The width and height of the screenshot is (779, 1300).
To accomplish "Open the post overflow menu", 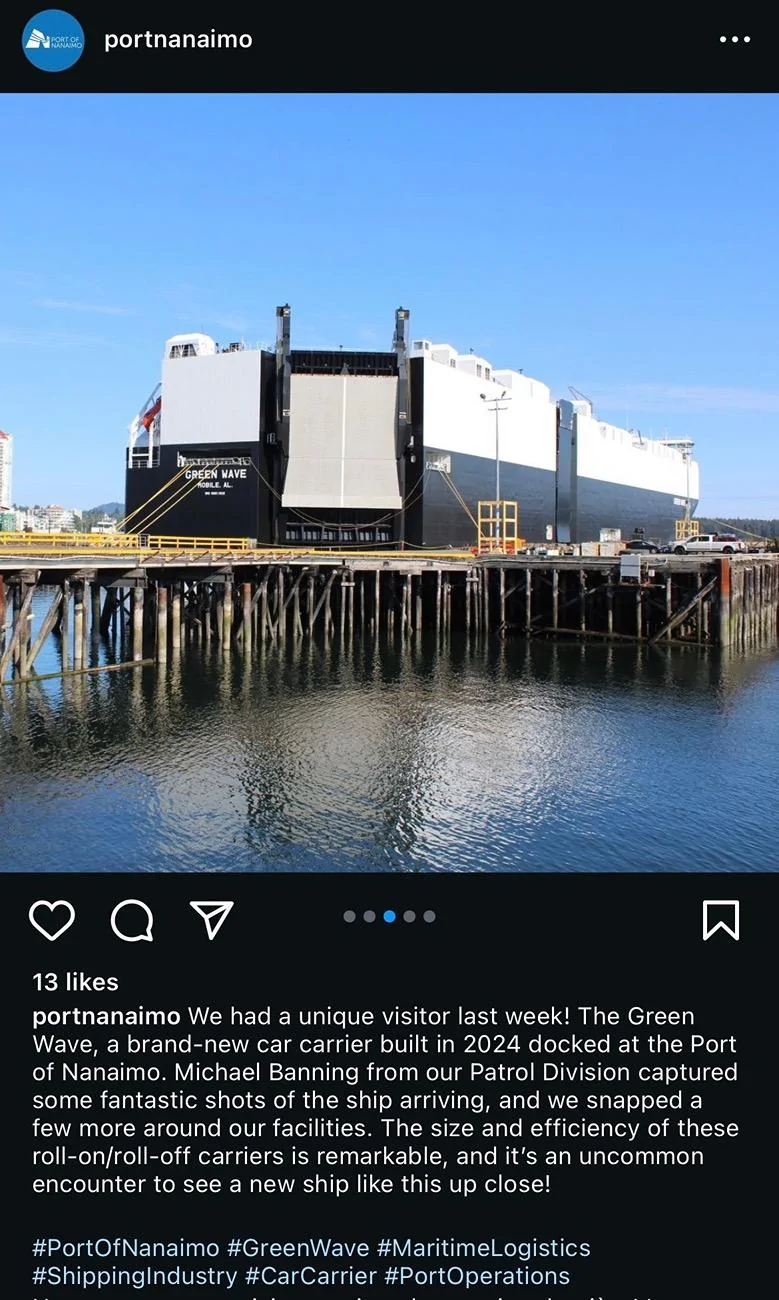I will (734, 40).
